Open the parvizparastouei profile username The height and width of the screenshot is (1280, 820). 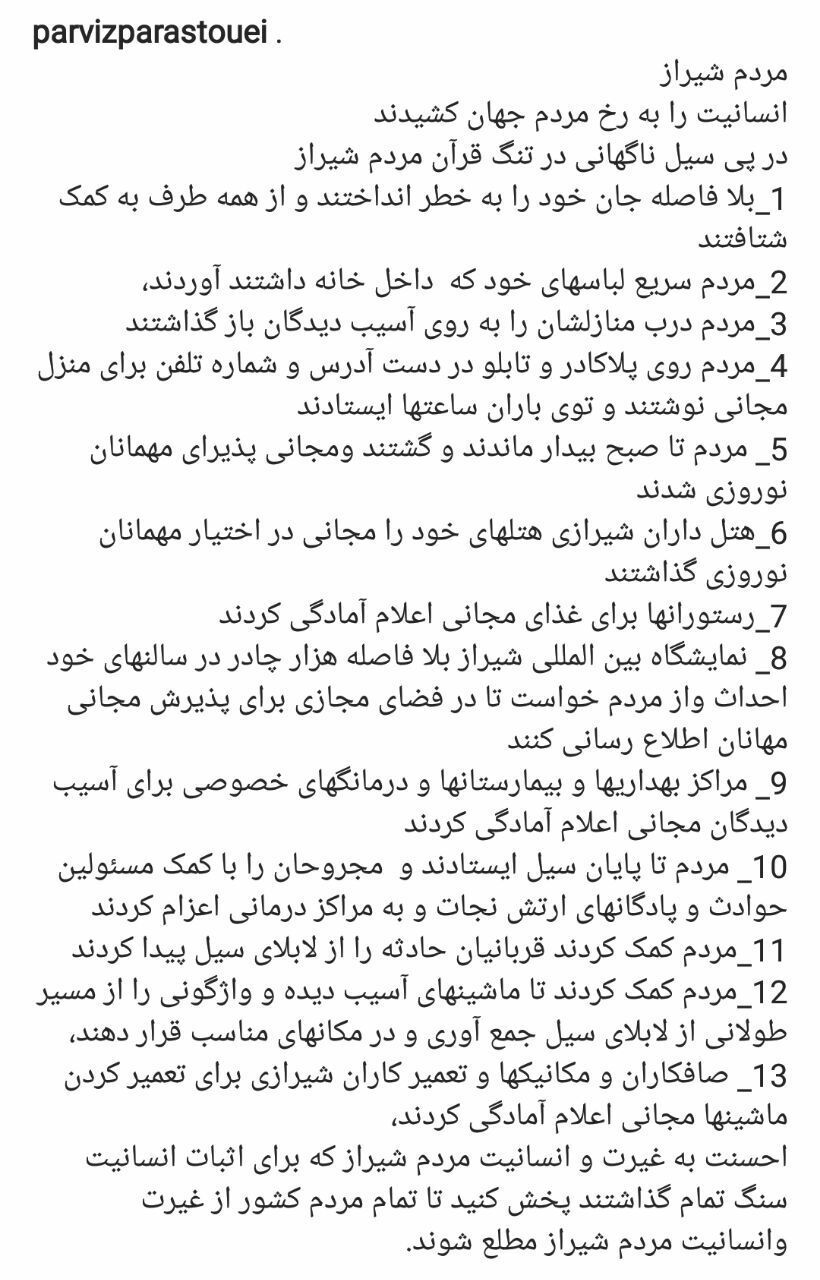point(150,35)
